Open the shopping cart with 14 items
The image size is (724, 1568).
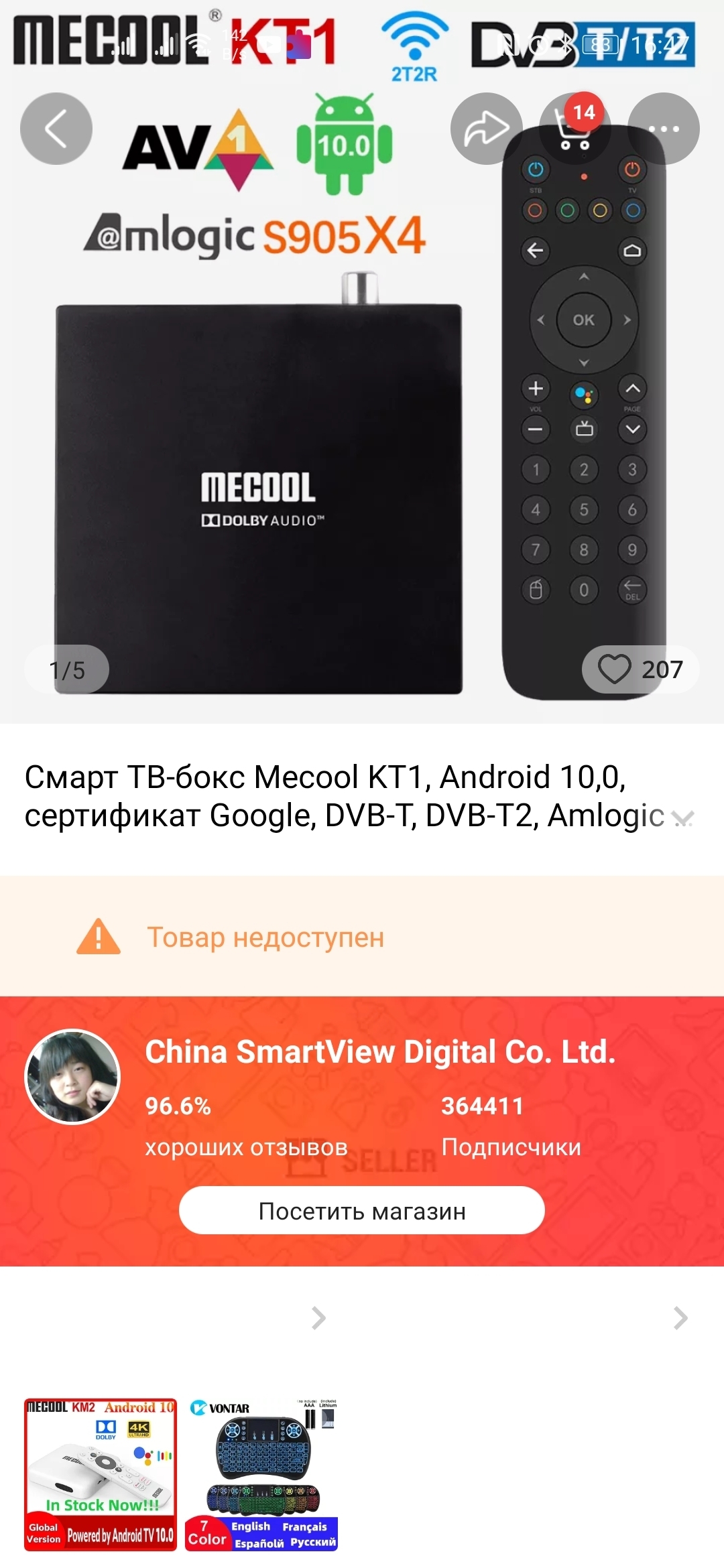click(x=575, y=129)
